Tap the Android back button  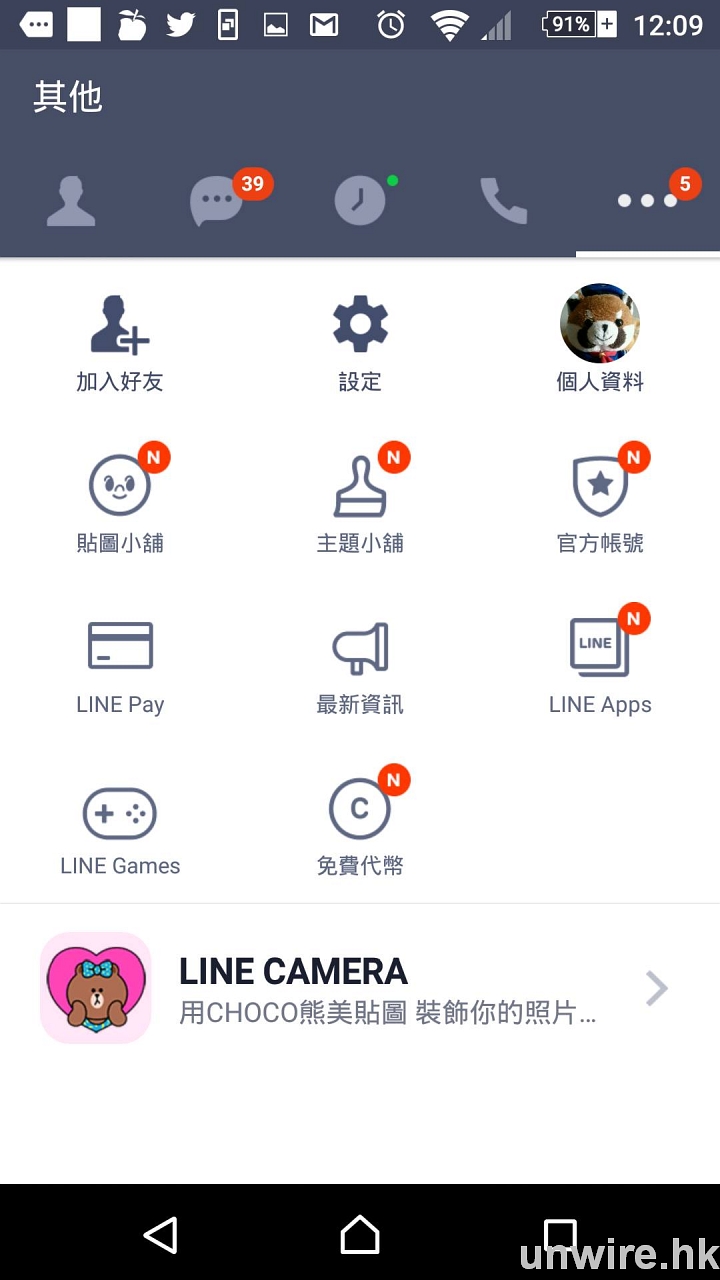pos(161,1235)
